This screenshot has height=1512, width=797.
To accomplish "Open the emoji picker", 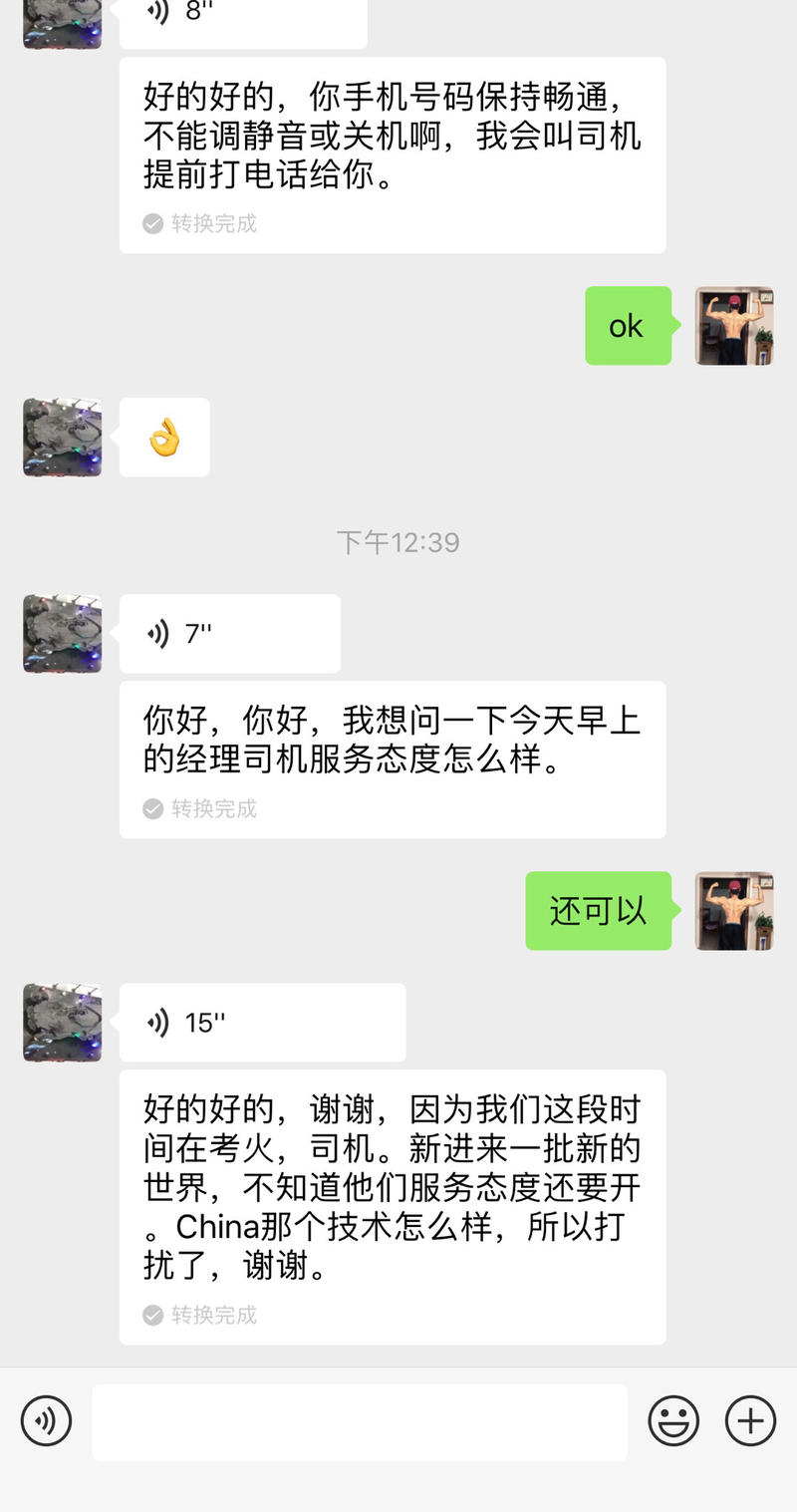I will pos(673,1422).
